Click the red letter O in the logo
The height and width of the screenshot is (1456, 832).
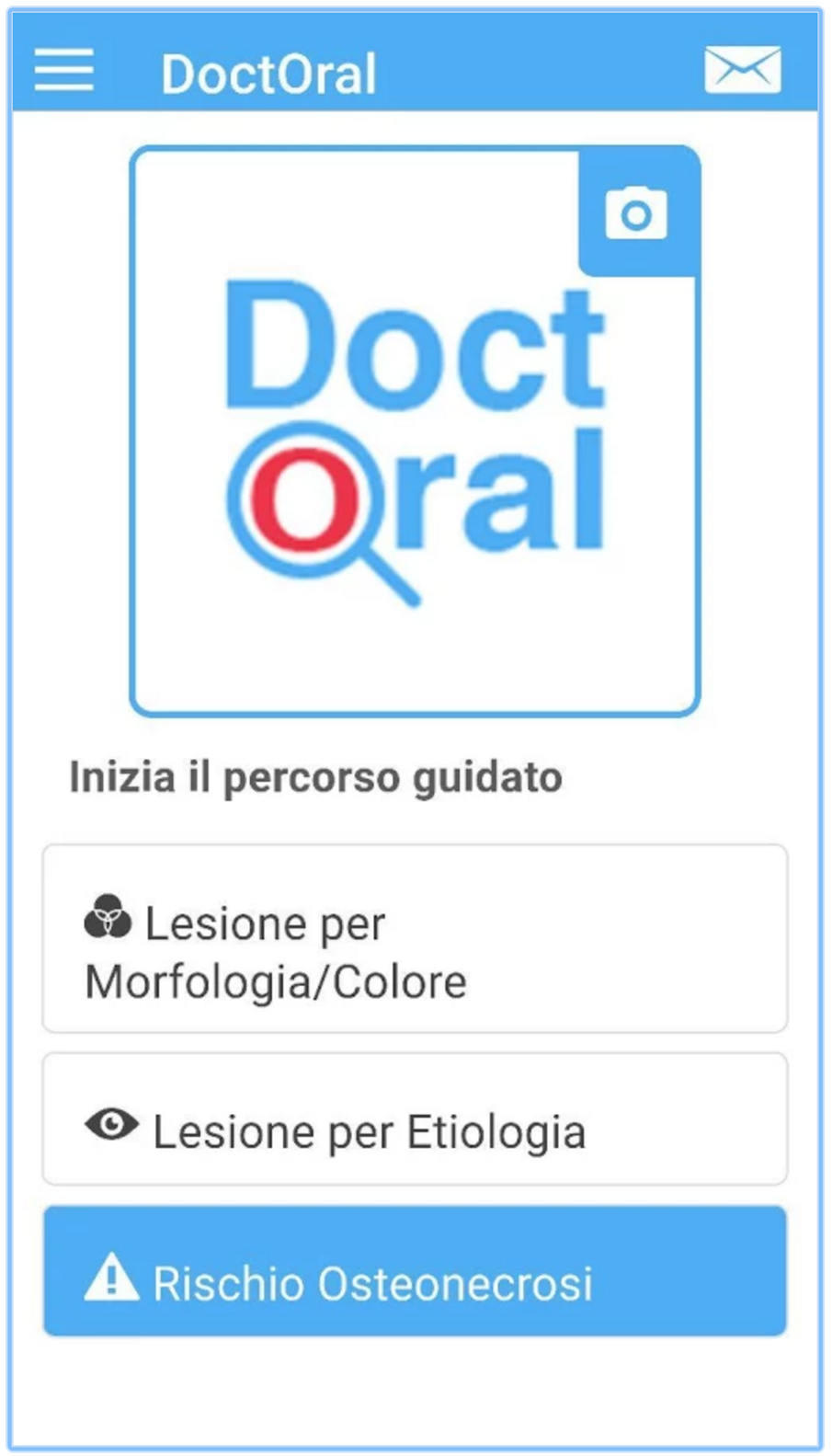(303, 497)
